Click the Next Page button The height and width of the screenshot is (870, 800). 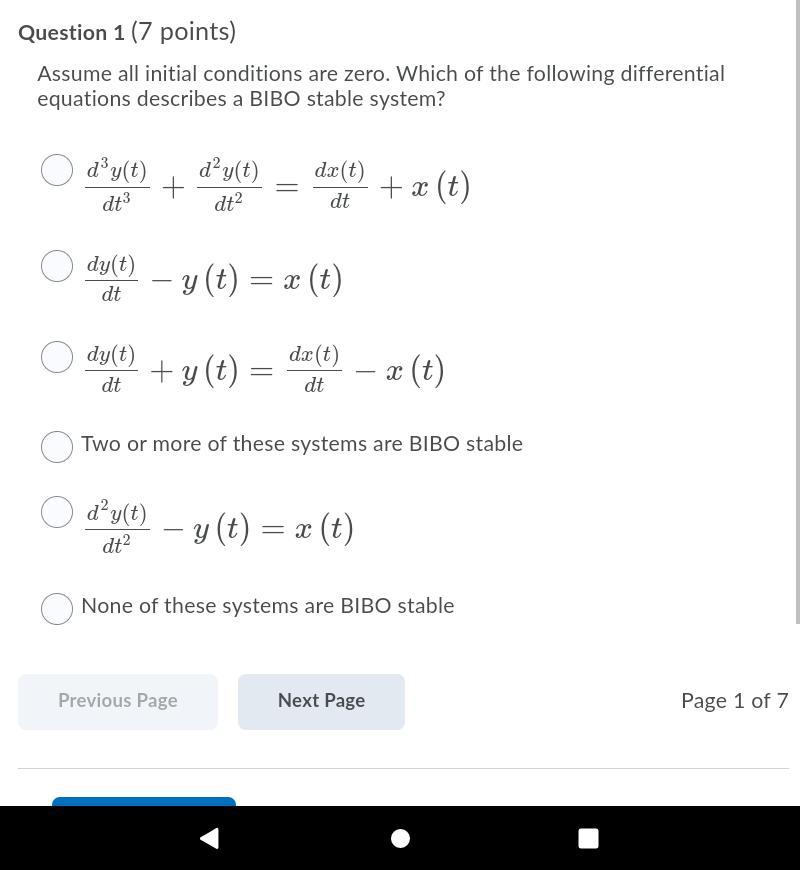pyautogui.click(x=321, y=701)
